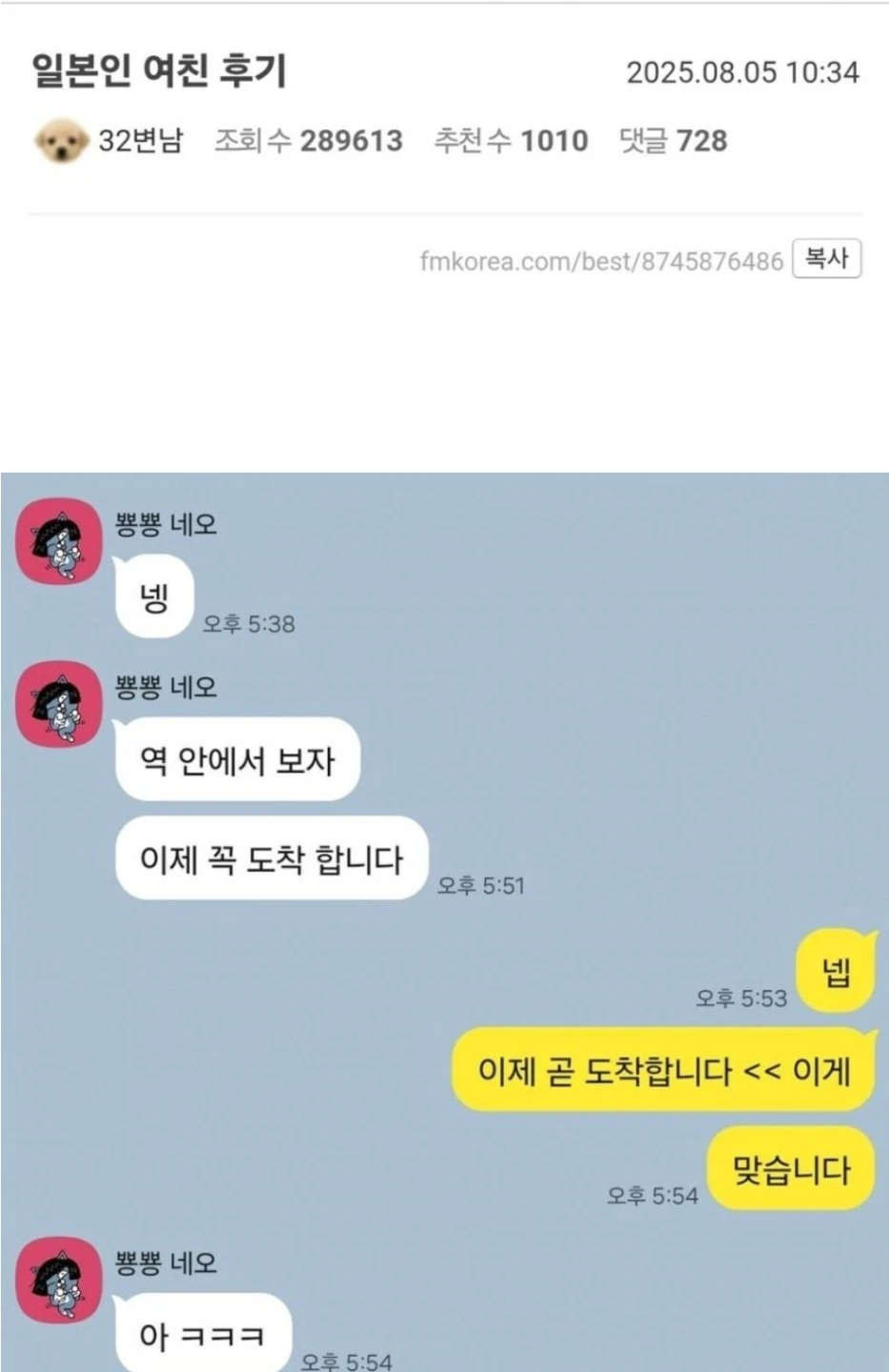Open the chat screenshot image in the post
Viewport: 889px width, 1372px height.
click(x=444, y=920)
